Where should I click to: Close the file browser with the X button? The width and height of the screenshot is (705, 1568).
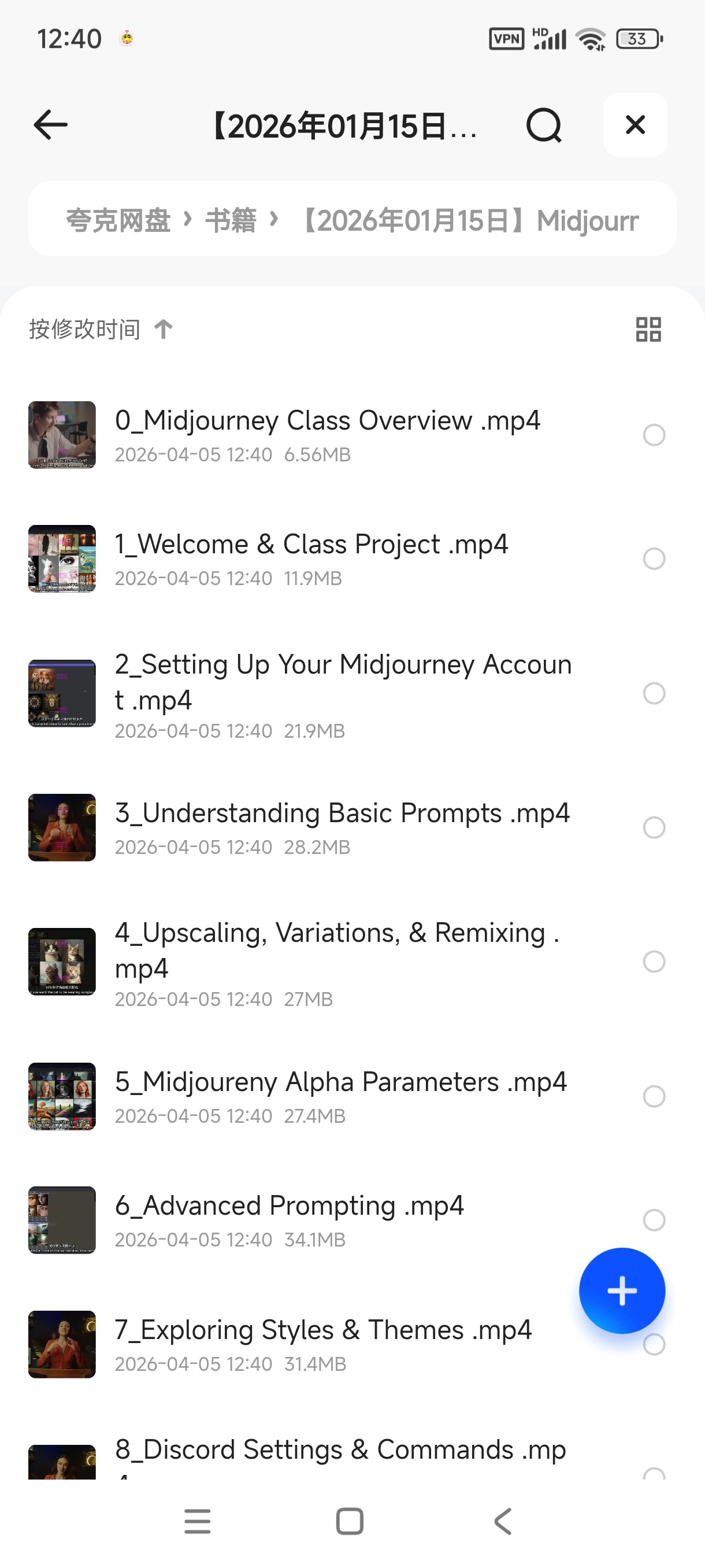click(635, 125)
